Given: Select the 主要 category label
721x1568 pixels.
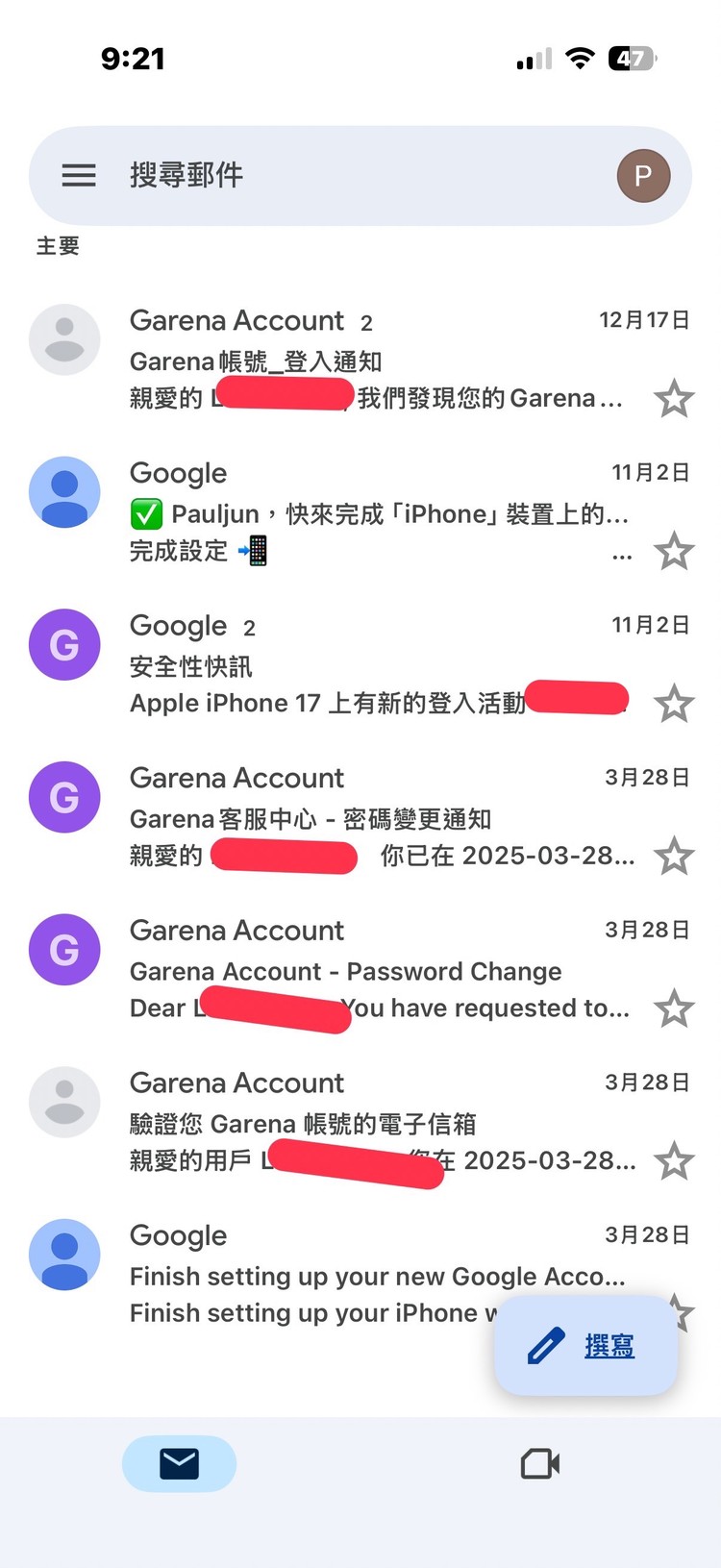Looking at the screenshot, I should pyautogui.click(x=56, y=246).
